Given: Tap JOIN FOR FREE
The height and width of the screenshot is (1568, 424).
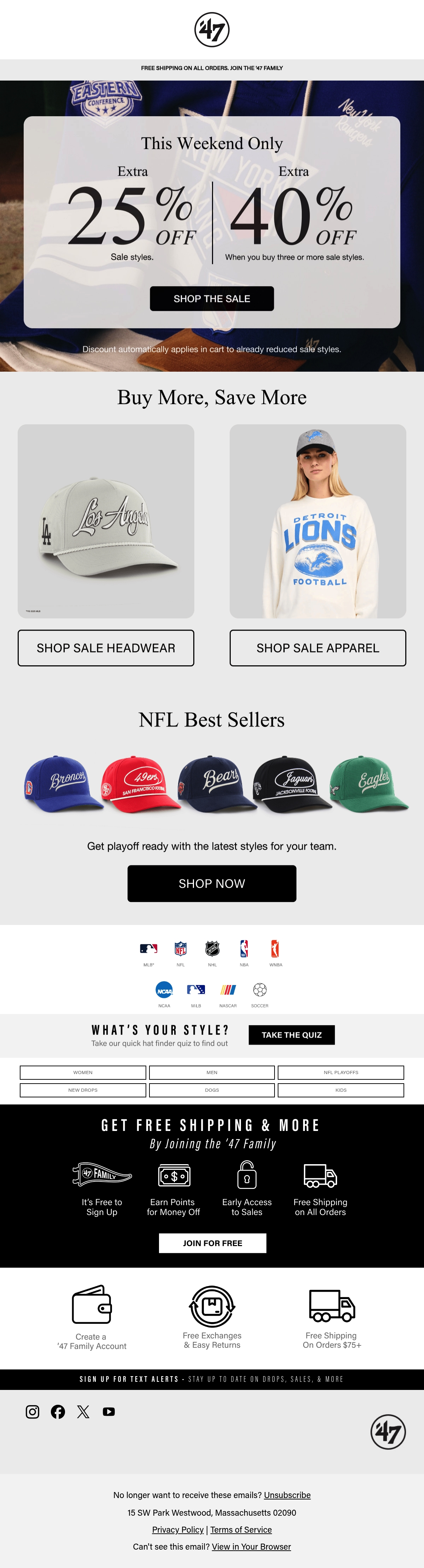Looking at the screenshot, I should click(212, 1243).
